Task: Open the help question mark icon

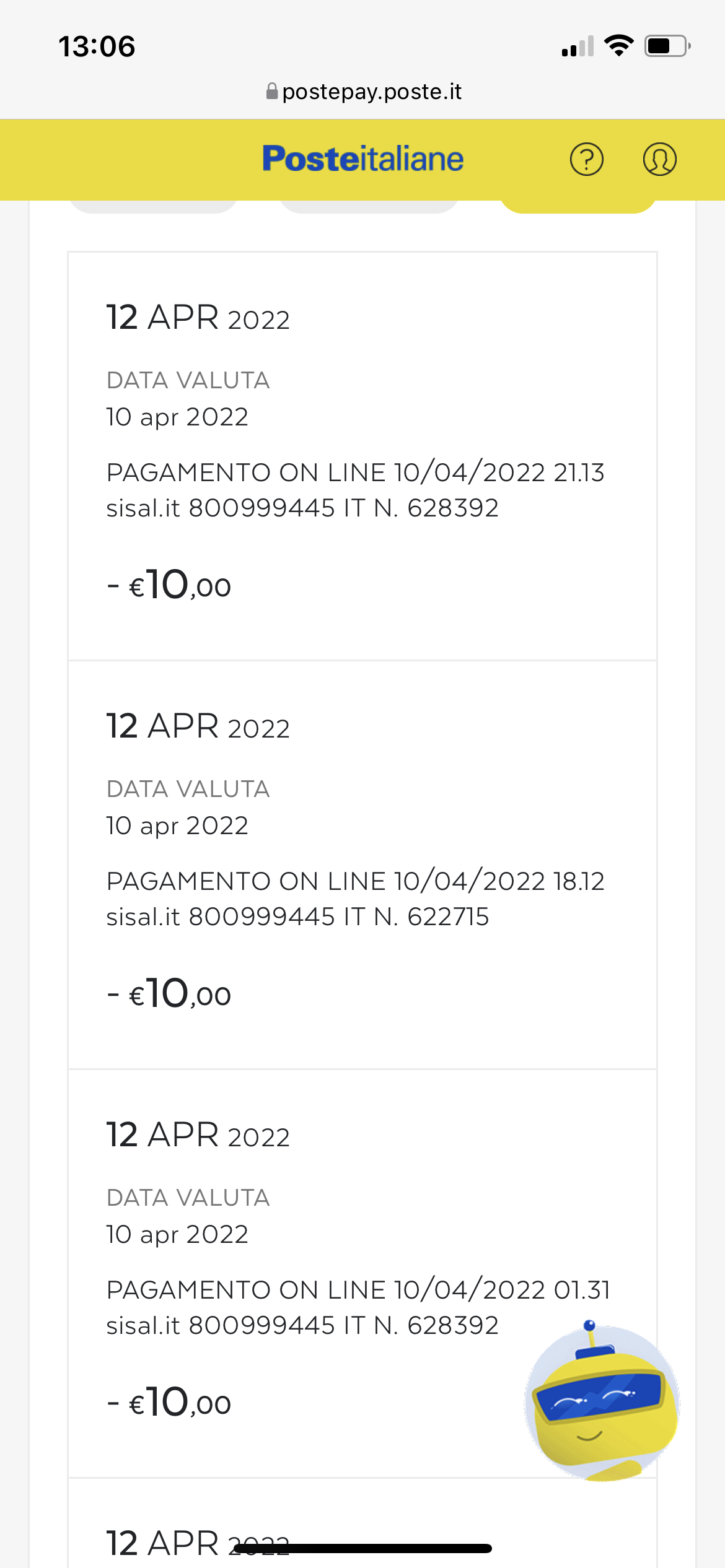Action: tap(587, 159)
